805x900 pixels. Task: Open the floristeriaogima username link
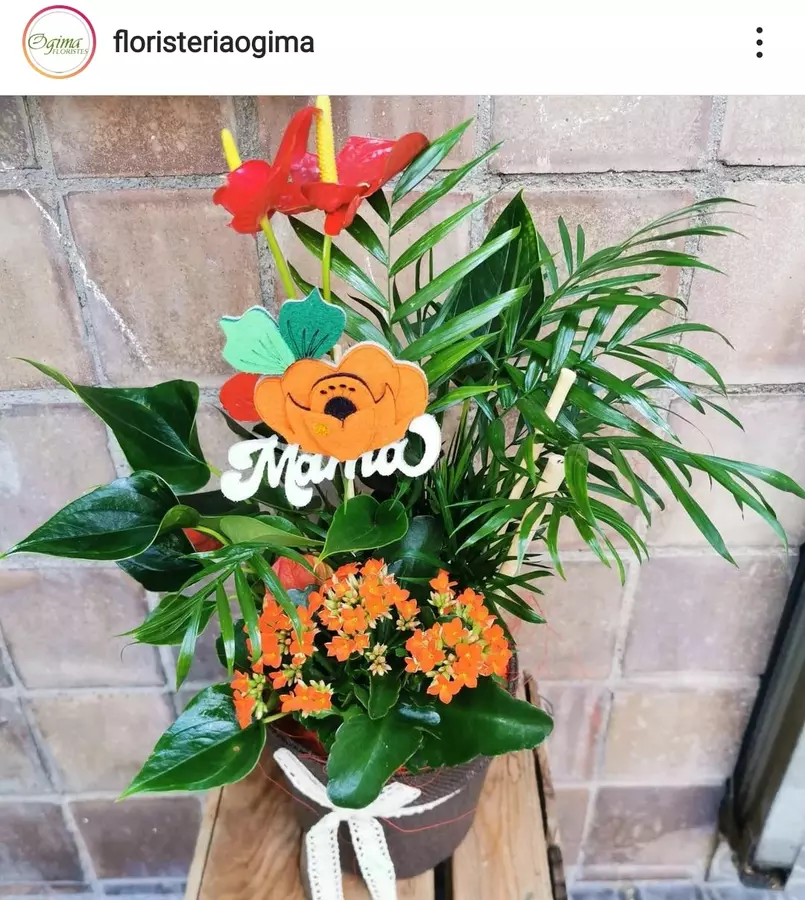click(213, 43)
